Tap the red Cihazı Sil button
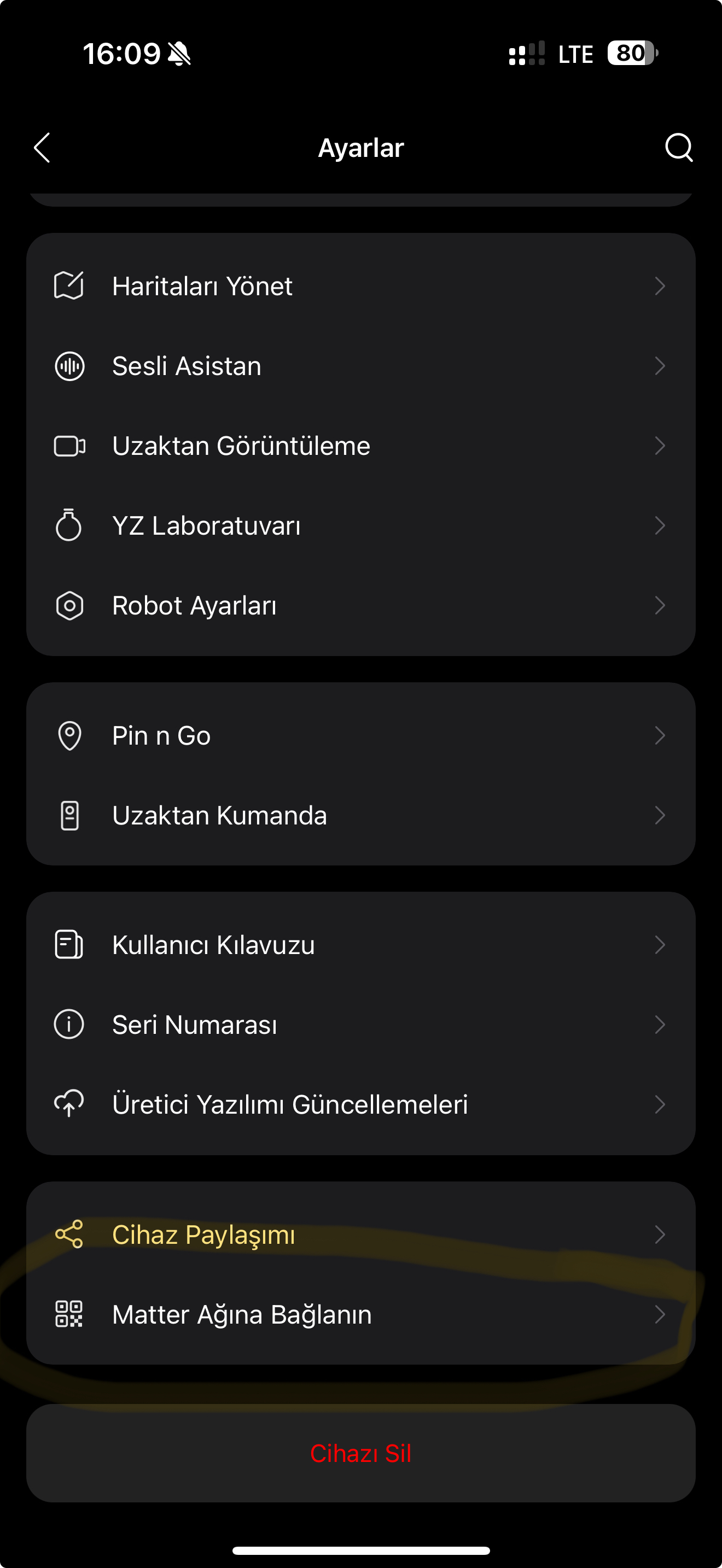 [361, 1453]
